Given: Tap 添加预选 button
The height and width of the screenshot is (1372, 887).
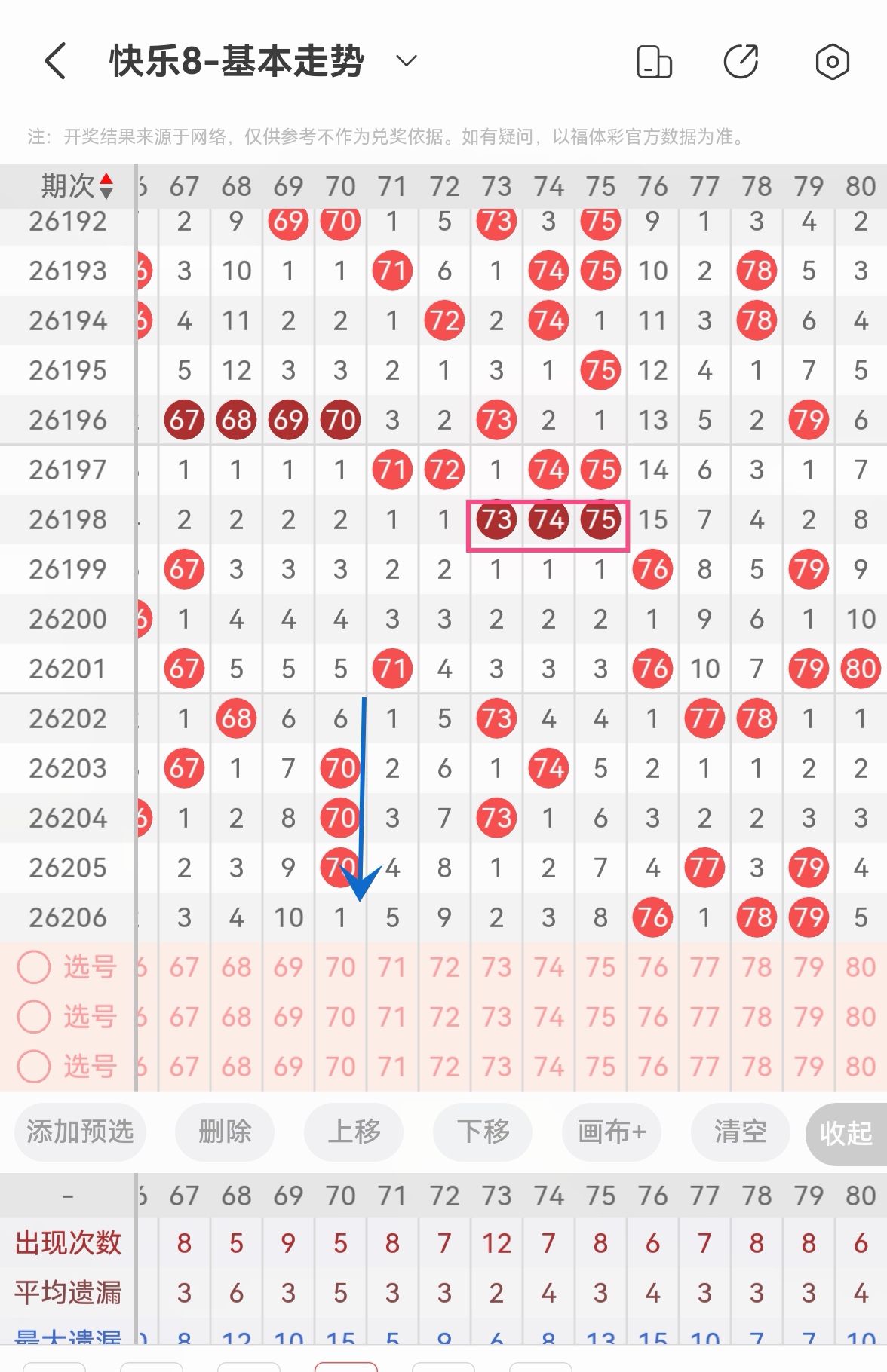Looking at the screenshot, I should 80,1132.
